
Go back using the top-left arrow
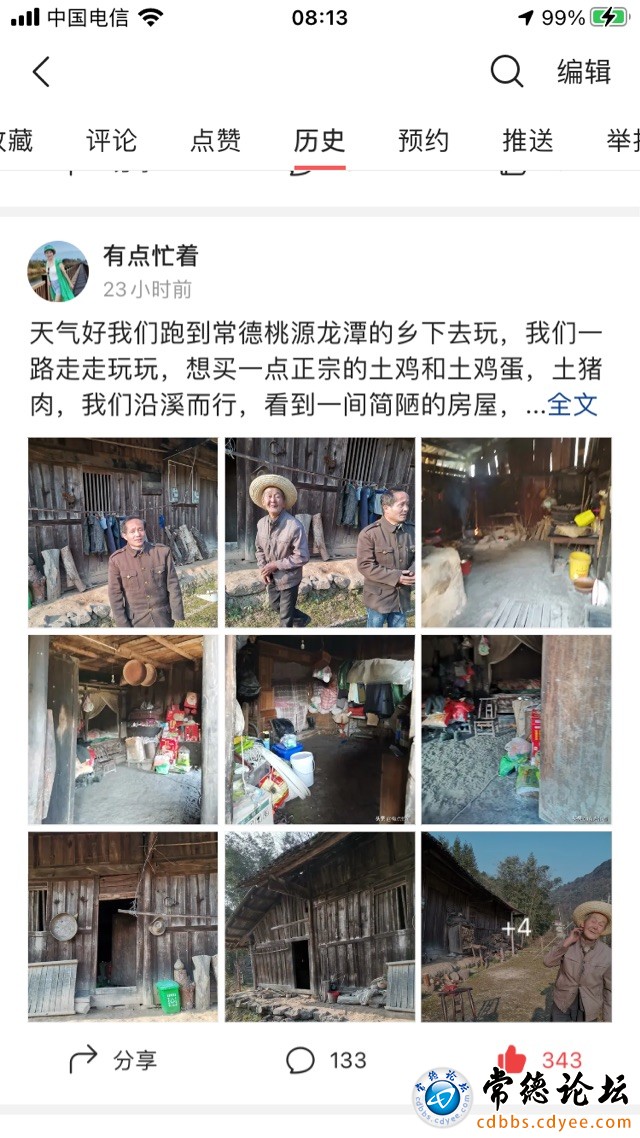[41, 72]
